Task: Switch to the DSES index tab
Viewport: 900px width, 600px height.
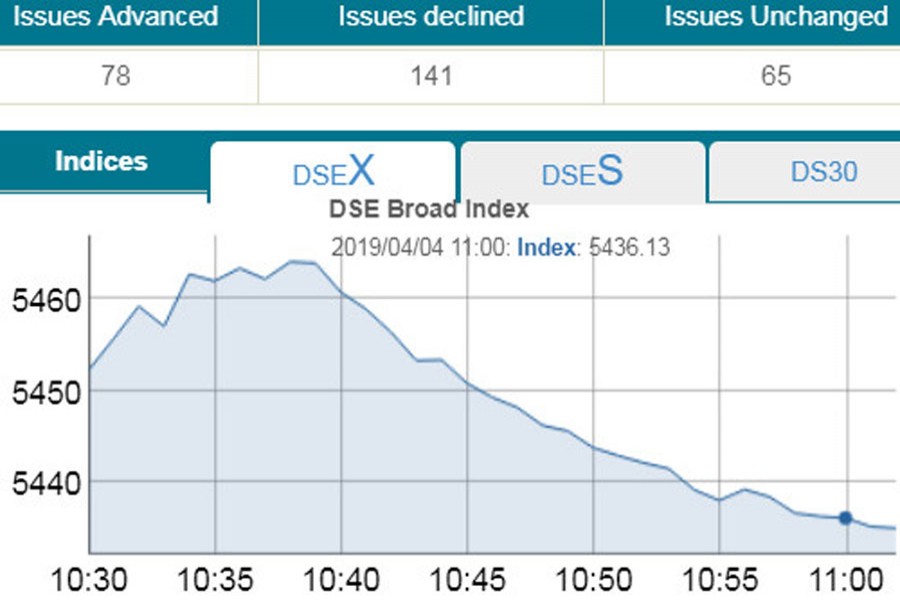Action: (582, 172)
